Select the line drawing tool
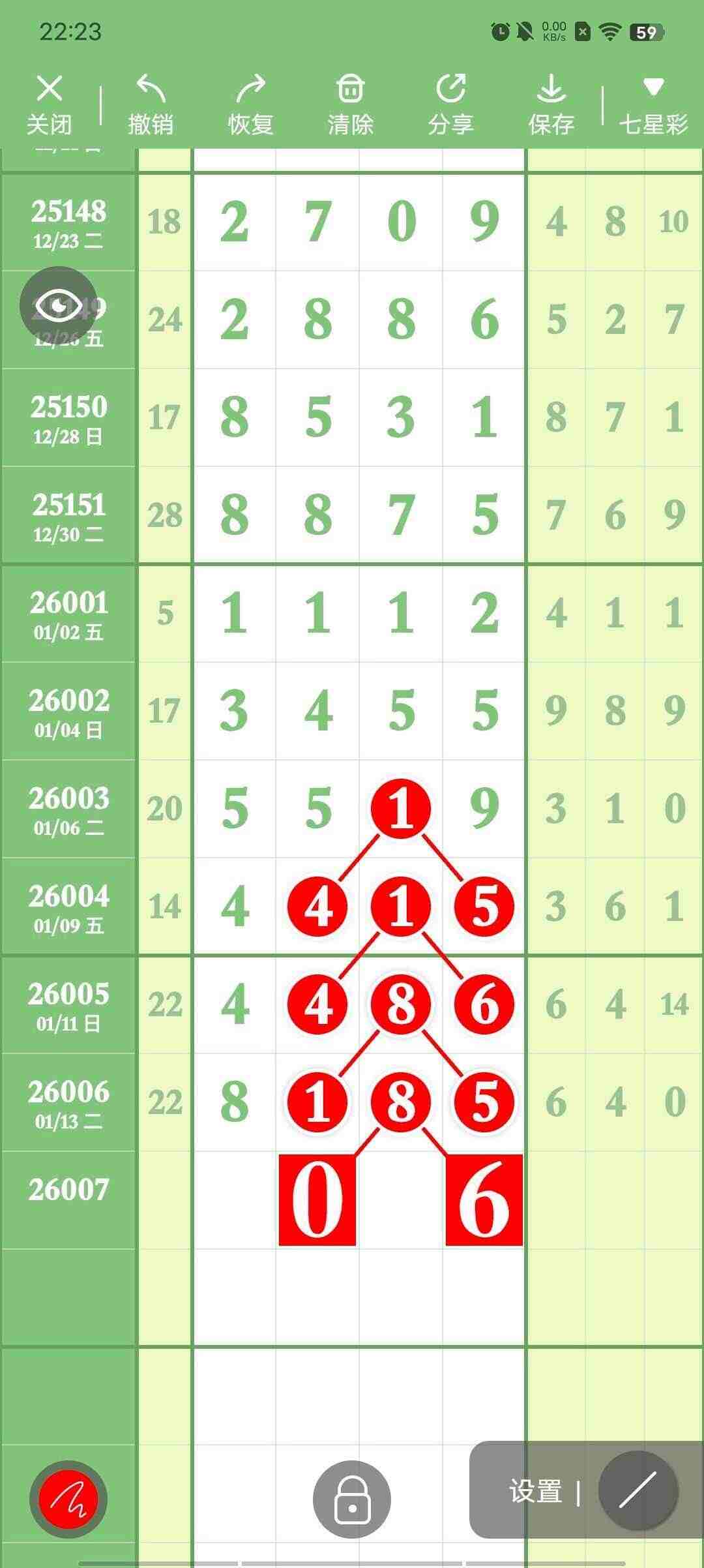 pos(638,1490)
